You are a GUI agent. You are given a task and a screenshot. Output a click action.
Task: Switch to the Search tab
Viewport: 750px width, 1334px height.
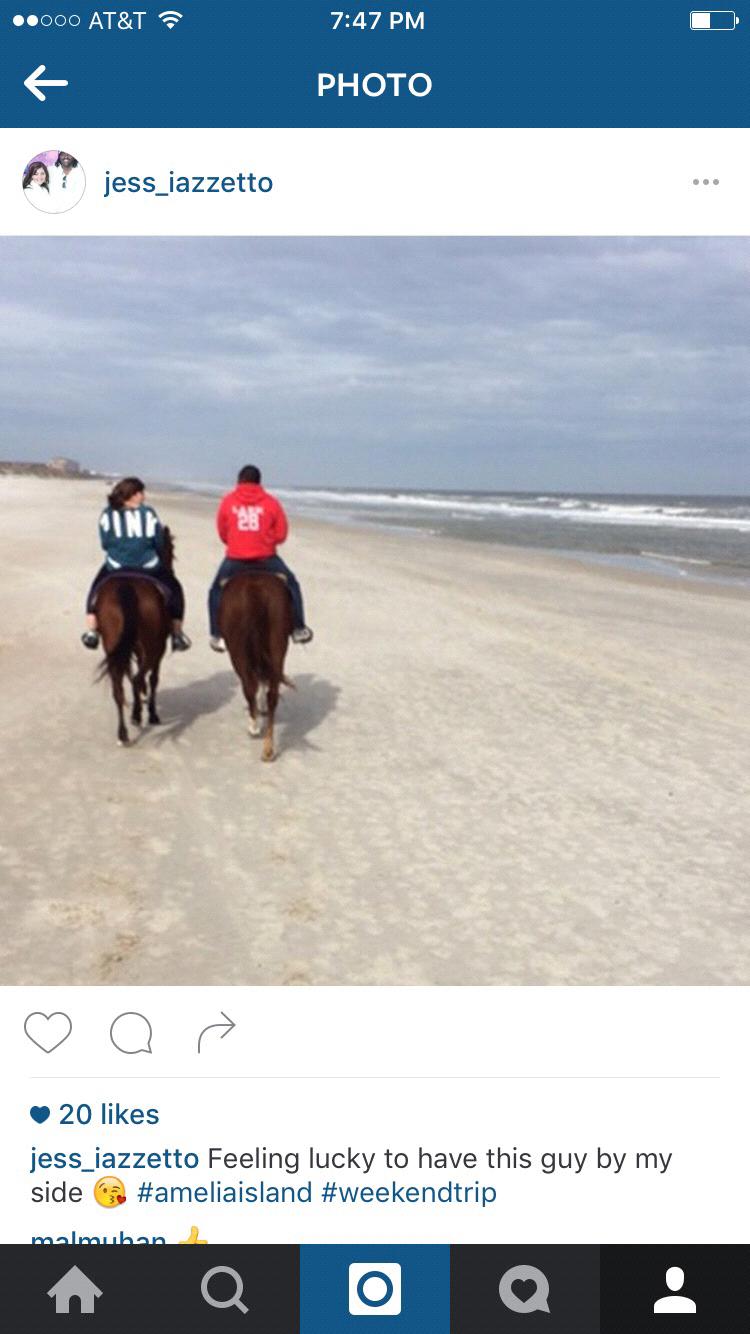click(x=224, y=1289)
